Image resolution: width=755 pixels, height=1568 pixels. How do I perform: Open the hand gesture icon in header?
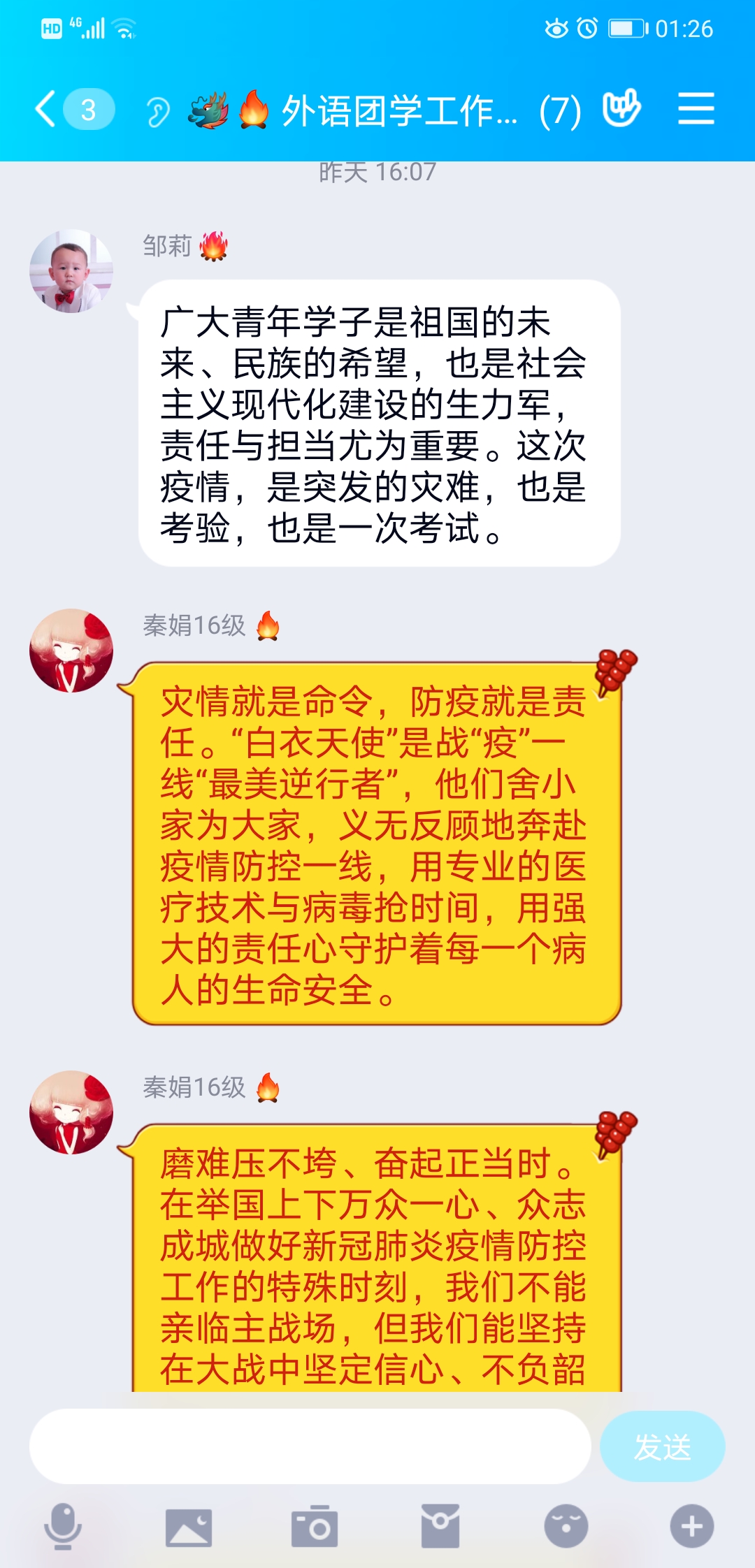tap(621, 108)
